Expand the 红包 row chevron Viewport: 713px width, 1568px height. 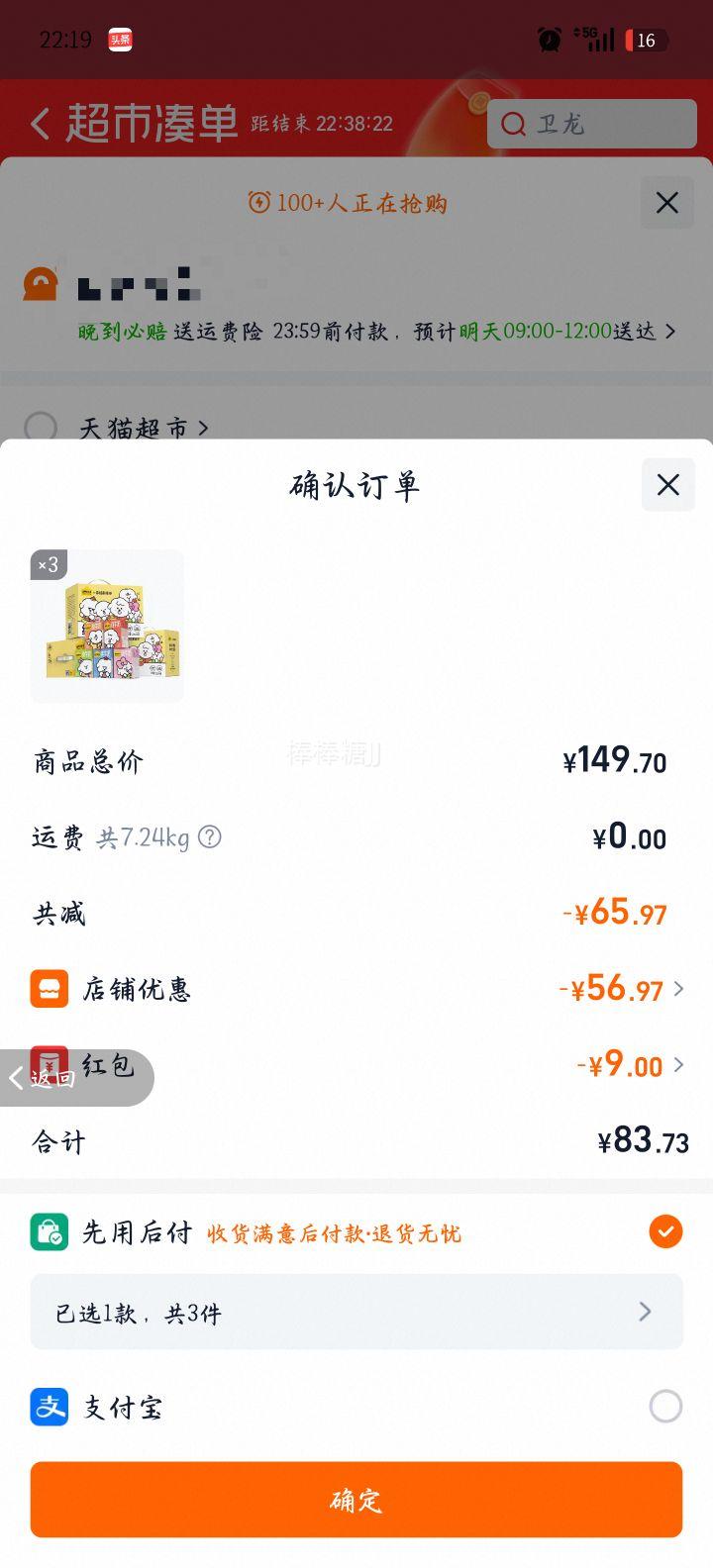click(679, 1065)
